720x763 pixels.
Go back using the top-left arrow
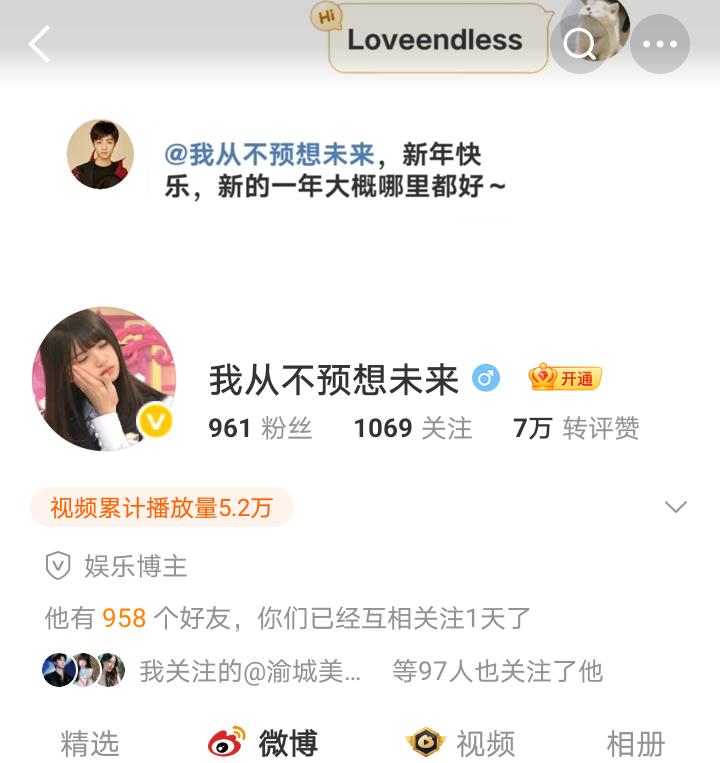click(39, 45)
